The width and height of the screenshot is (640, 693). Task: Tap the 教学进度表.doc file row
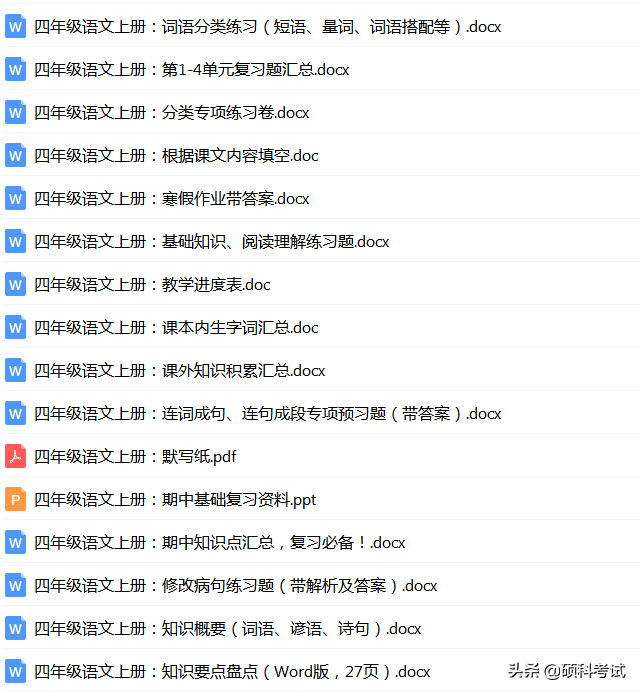[152, 285]
